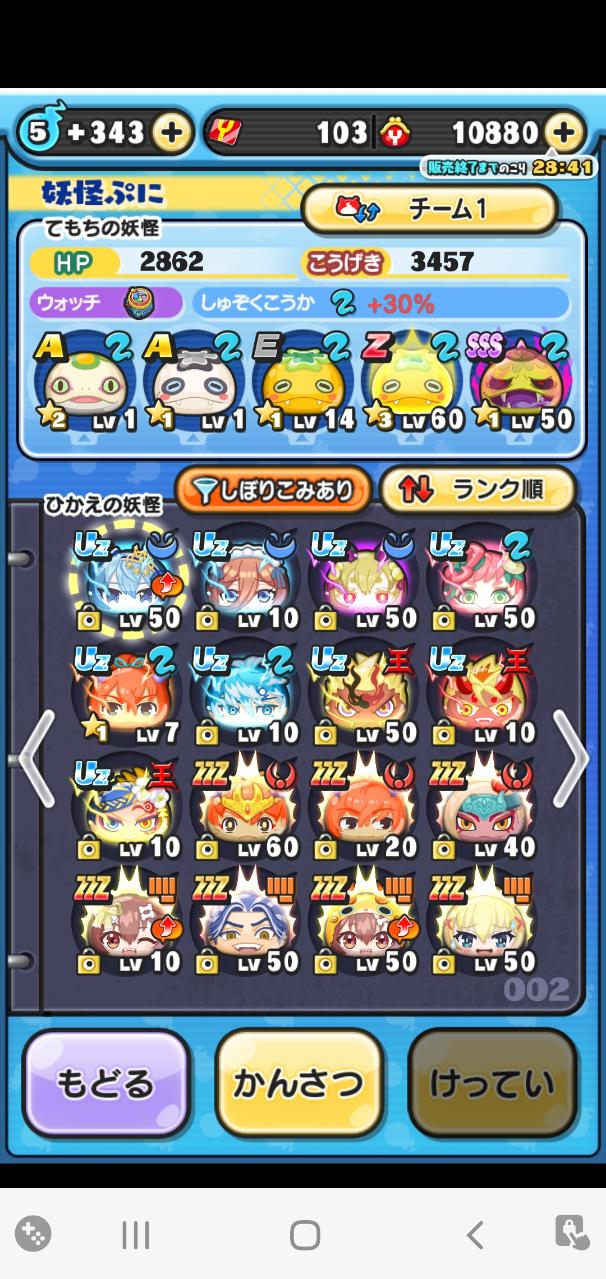
Task: Tap the もどる back button
Action: (x=106, y=1084)
